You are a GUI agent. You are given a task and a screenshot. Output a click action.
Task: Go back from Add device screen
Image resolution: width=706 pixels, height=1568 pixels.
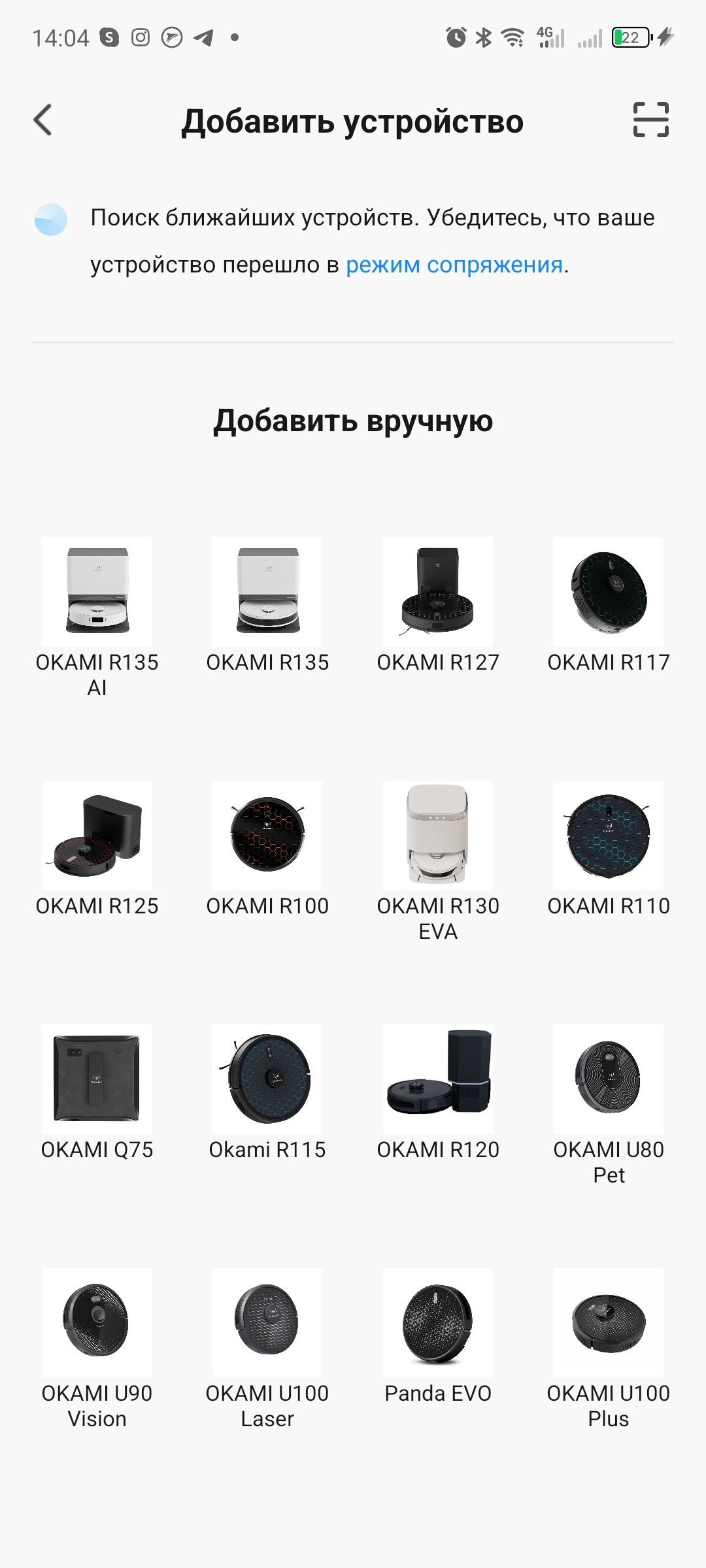43,120
